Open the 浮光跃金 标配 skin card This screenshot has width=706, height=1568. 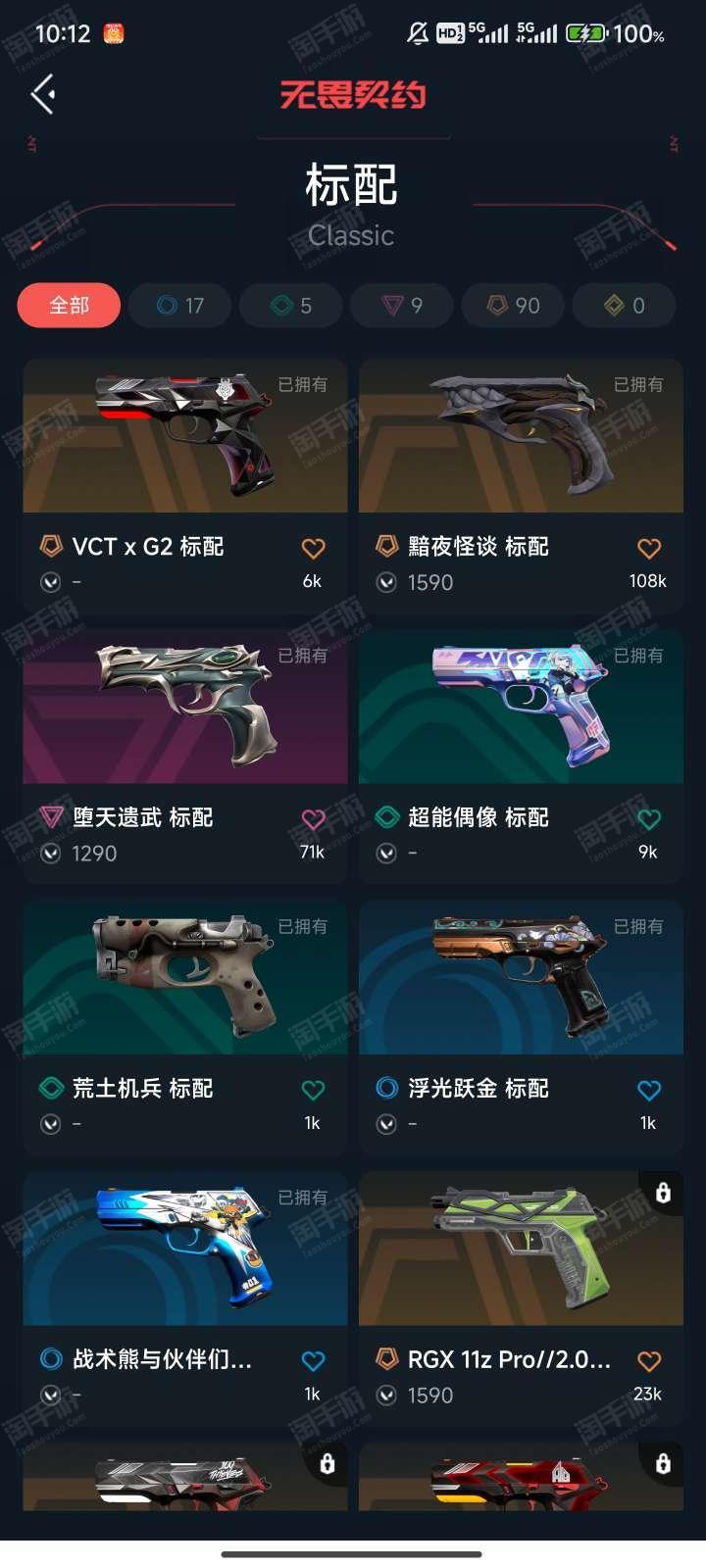[521, 1028]
